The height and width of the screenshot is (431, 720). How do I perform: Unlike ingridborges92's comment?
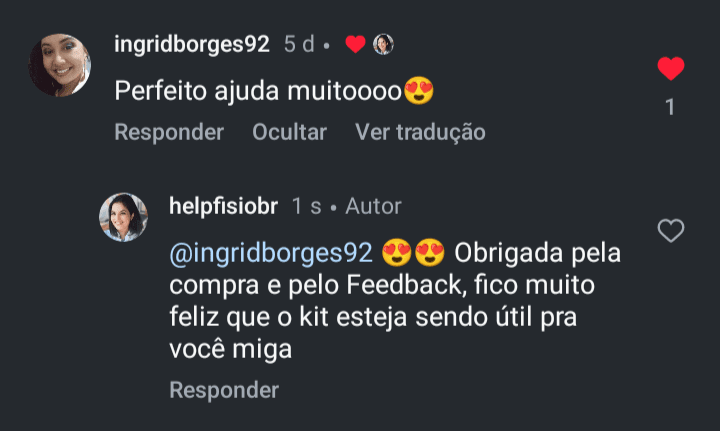coord(670,69)
